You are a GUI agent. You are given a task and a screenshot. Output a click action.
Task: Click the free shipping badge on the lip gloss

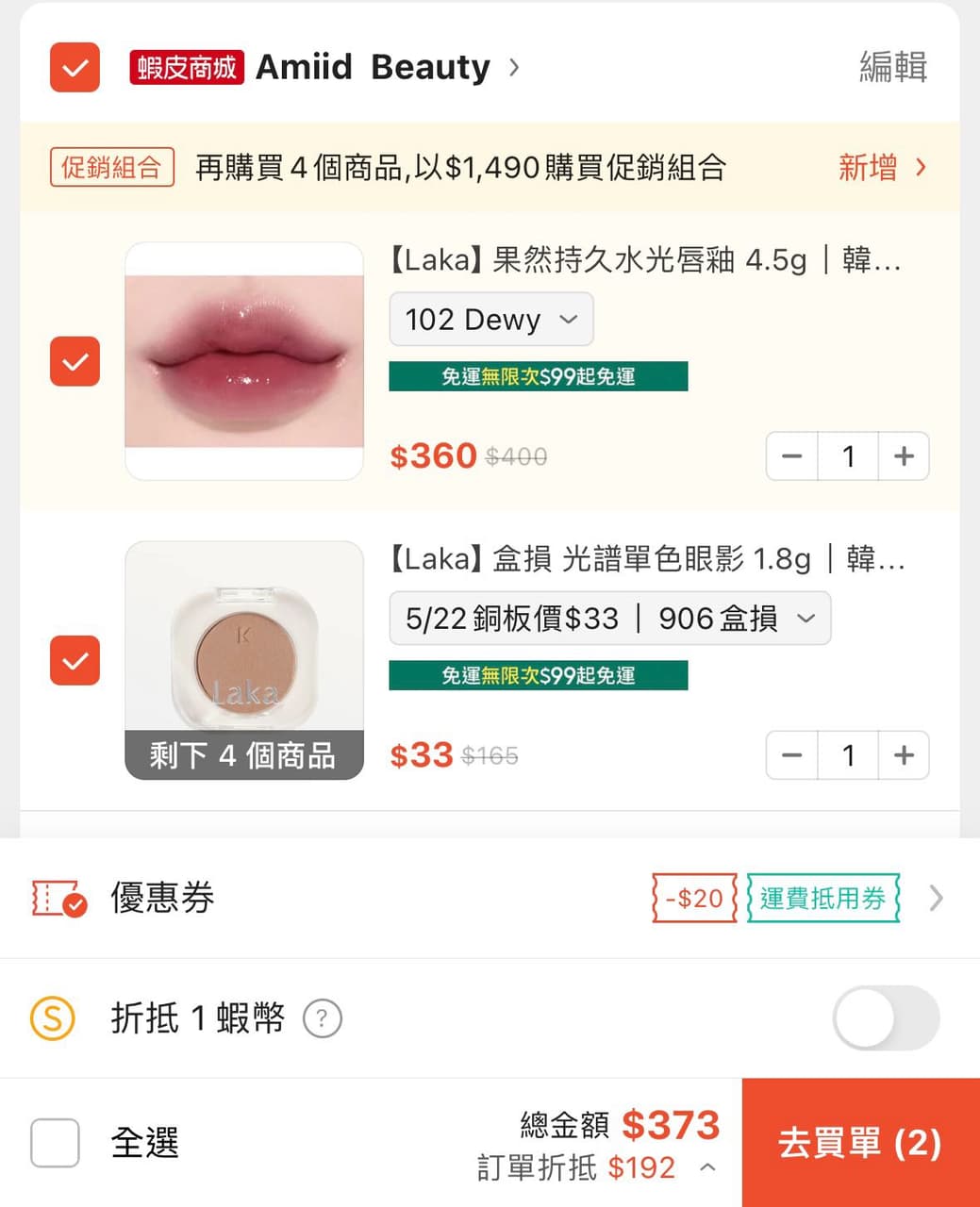pyautogui.click(x=538, y=376)
